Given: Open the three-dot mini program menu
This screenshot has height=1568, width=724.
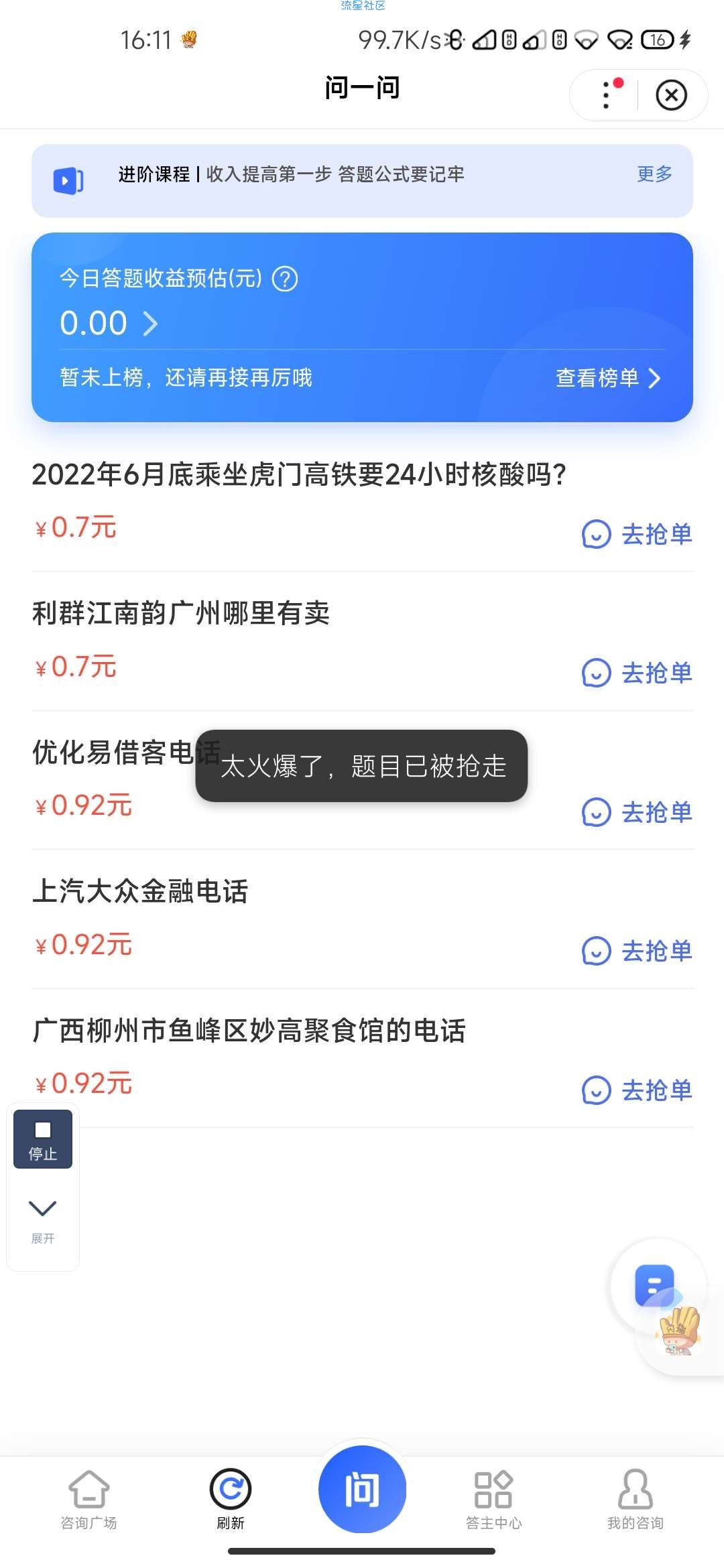Looking at the screenshot, I should point(606,94).
